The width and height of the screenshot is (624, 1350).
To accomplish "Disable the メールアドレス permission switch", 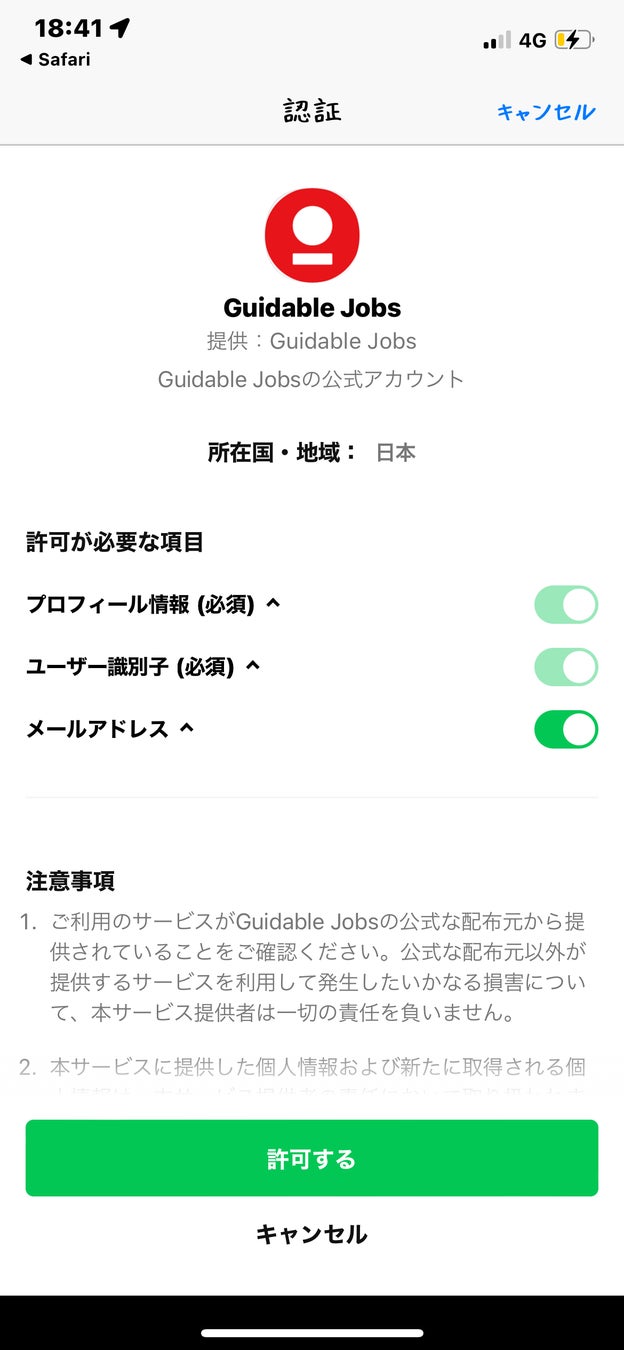I will click(566, 729).
